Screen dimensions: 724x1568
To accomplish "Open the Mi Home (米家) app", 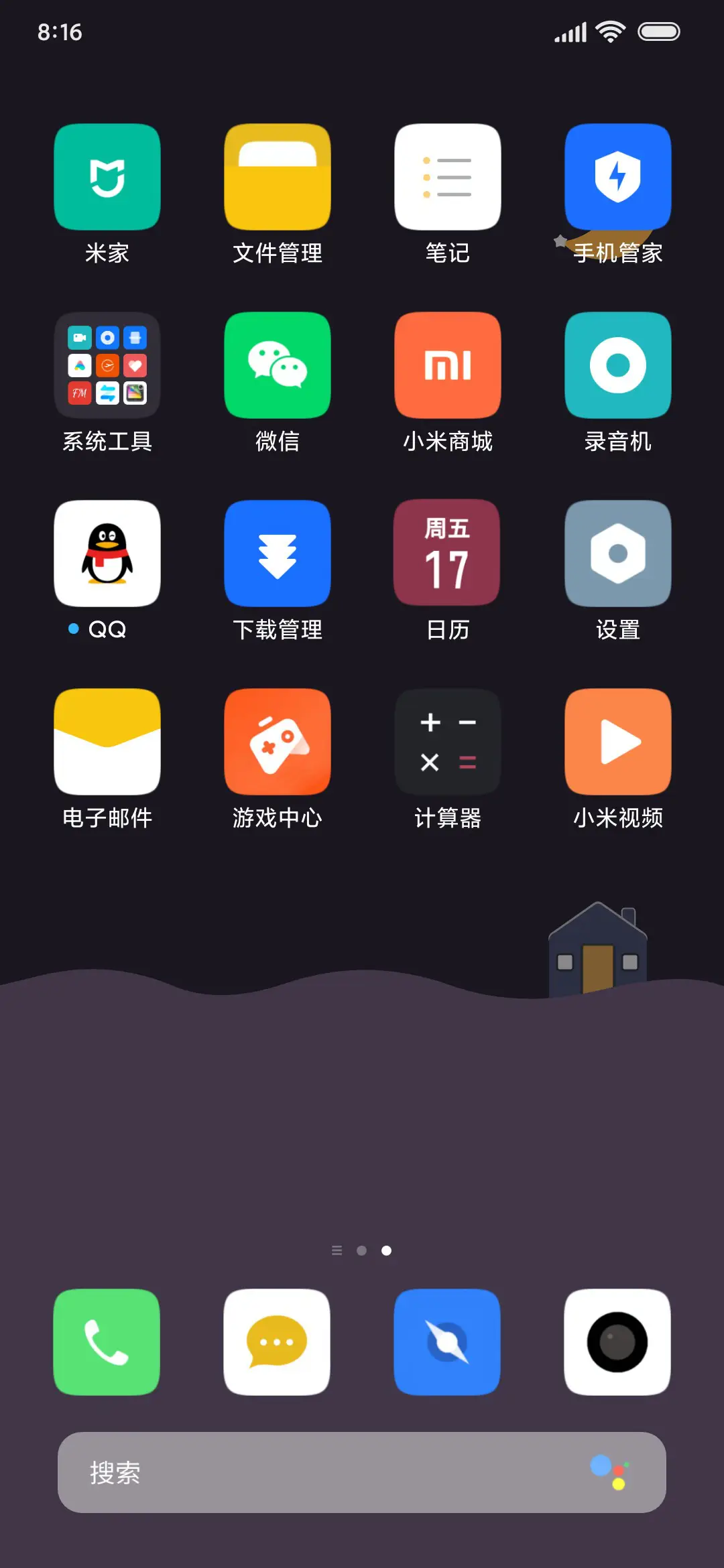I will [107, 176].
